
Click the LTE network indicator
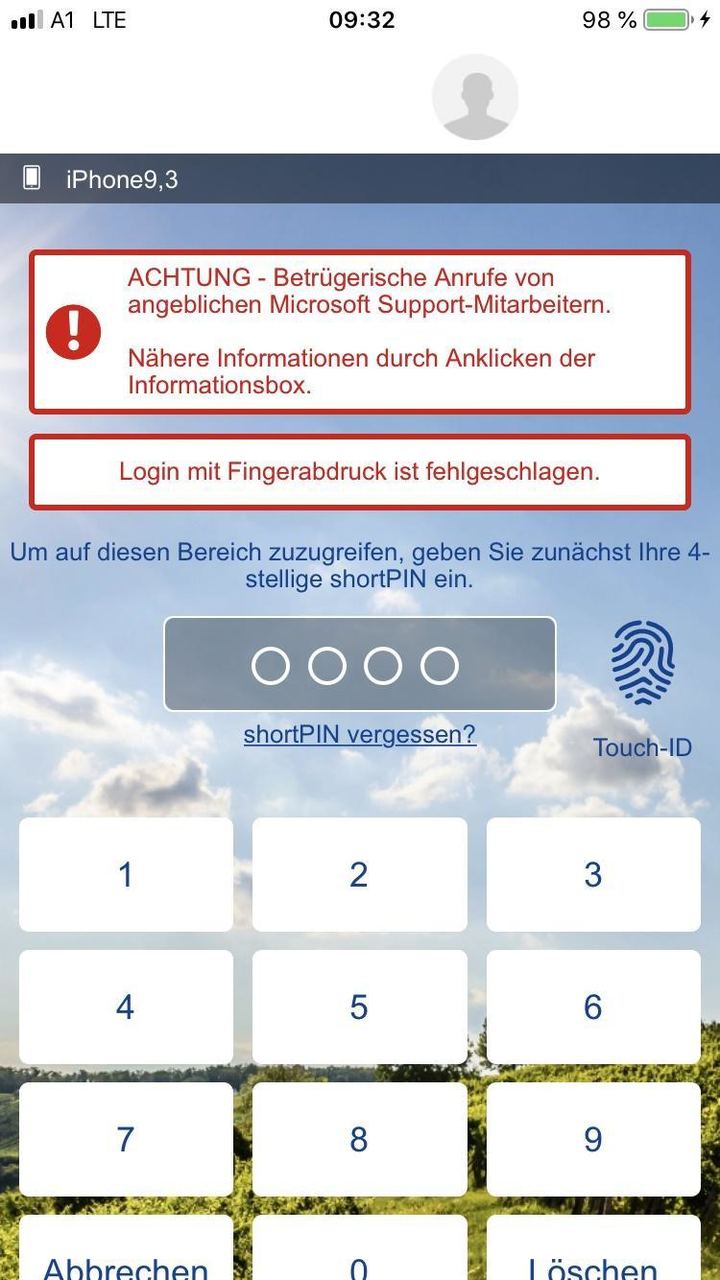point(110,20)
